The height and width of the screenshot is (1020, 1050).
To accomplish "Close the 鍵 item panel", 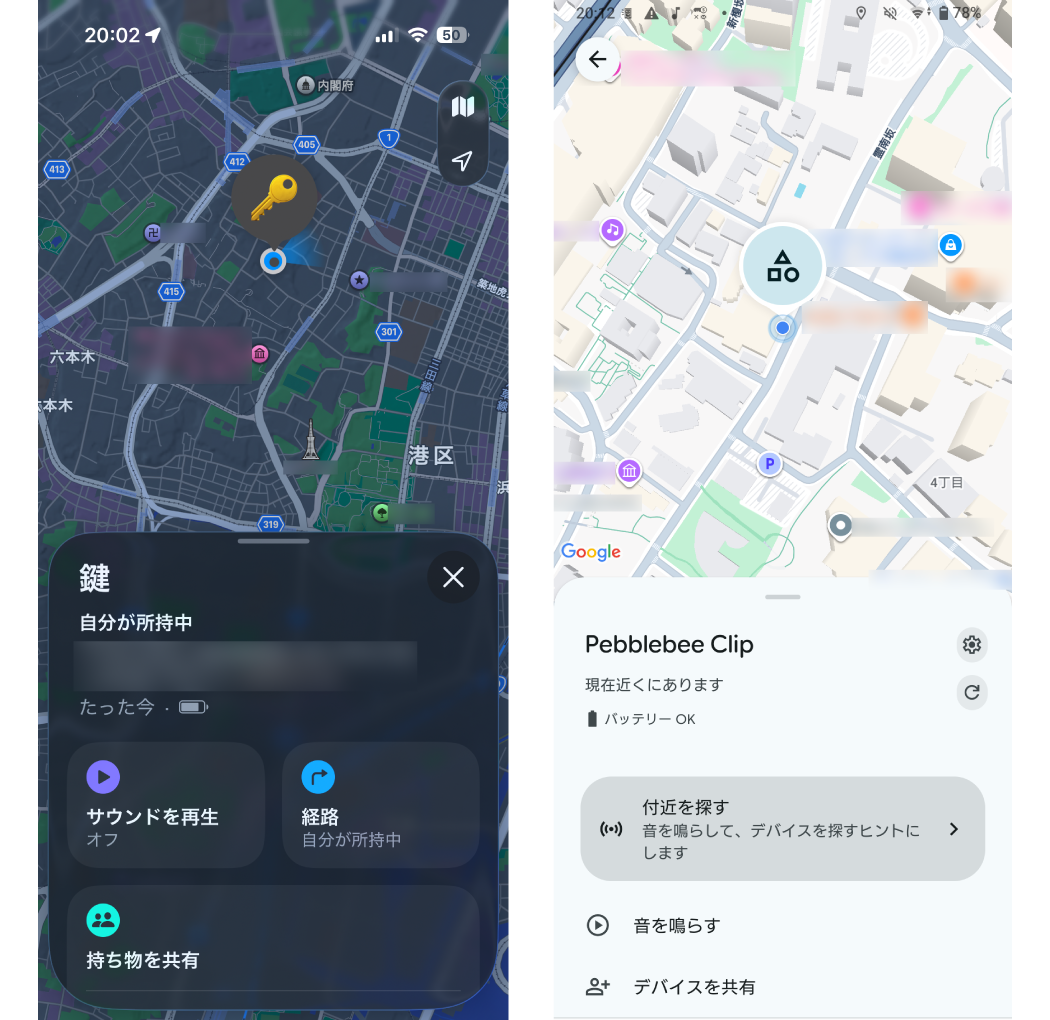I will click(x=453, y=577).
